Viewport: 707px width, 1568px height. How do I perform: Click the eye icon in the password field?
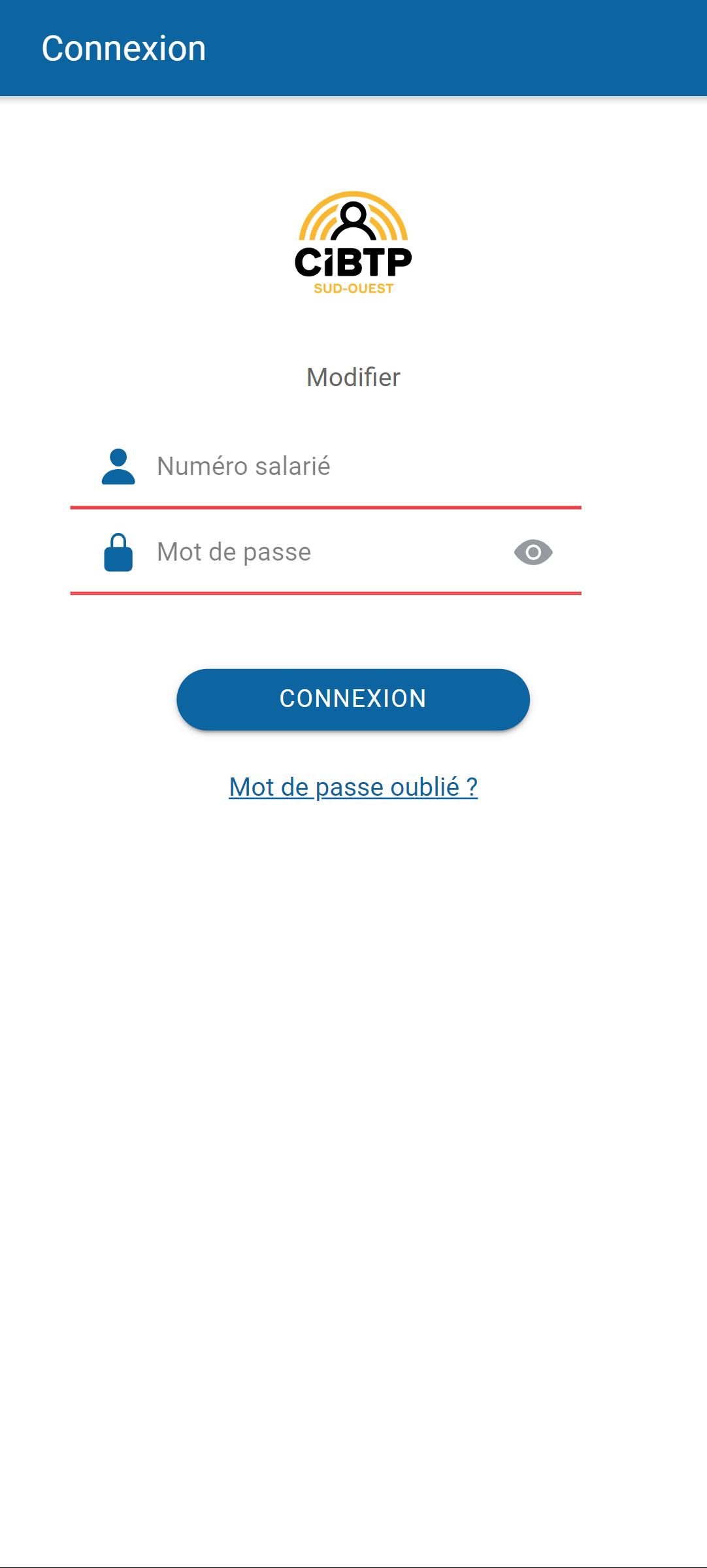[x=533, y=552]
